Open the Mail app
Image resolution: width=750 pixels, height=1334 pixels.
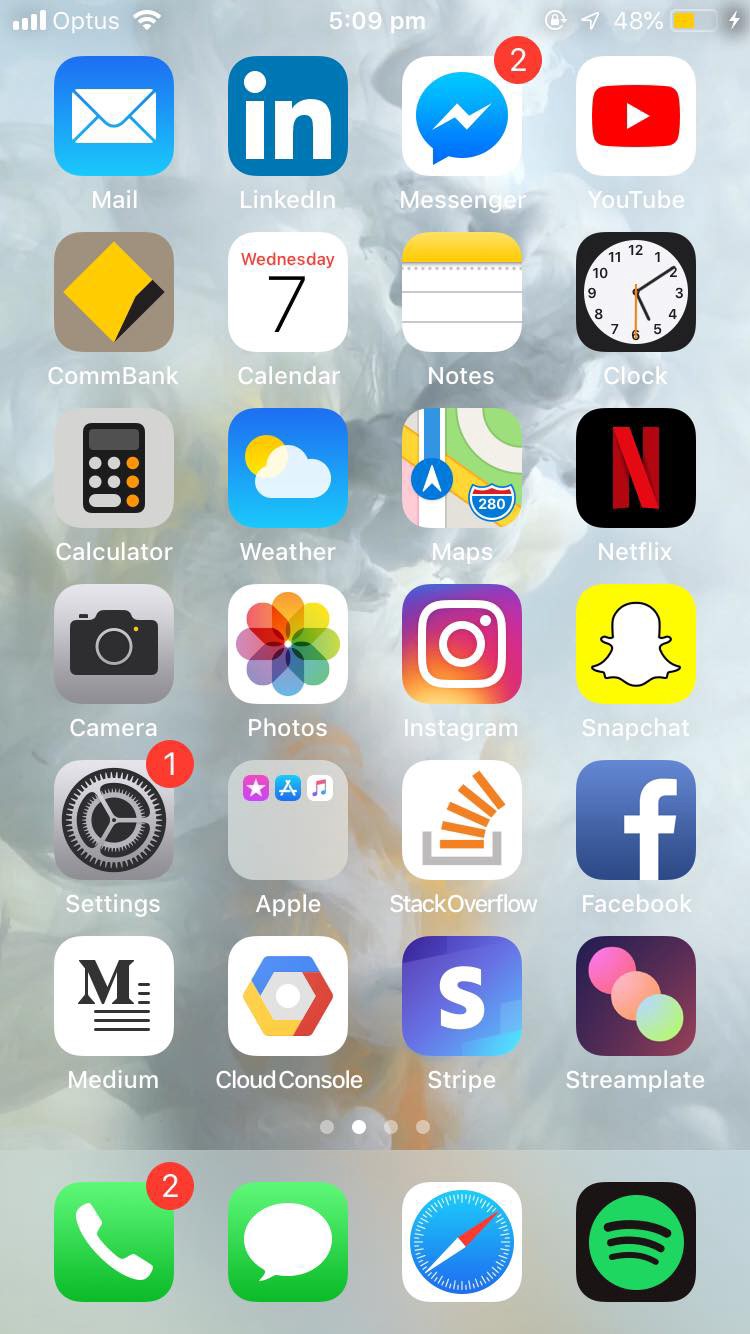click(x=114, y=116)
